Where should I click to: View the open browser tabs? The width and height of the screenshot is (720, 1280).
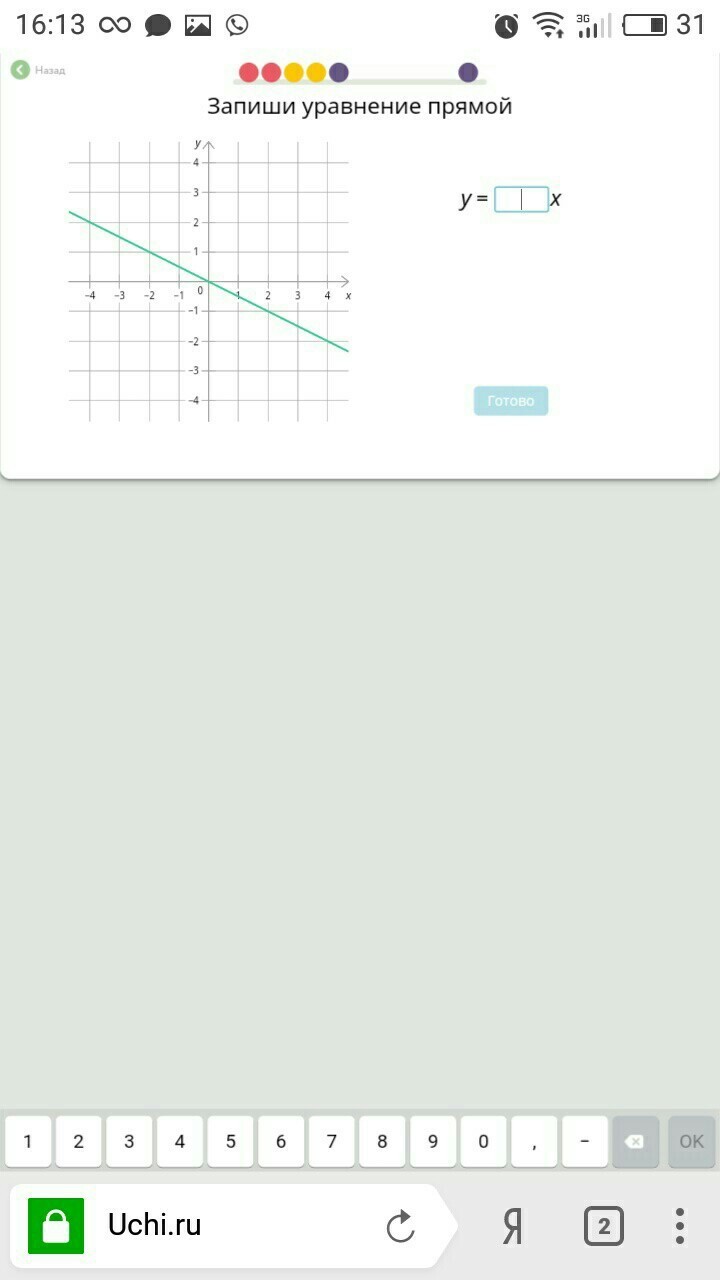point(603,1226)
